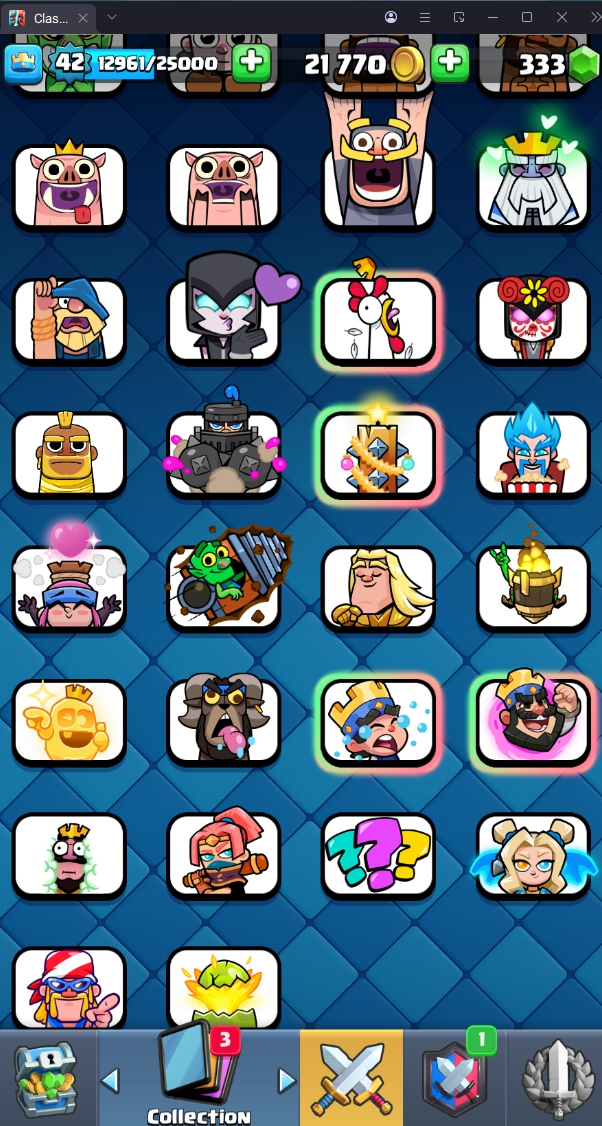Screen dimensions: 602x1126
Task: Select the question marks emote
Action: click(x=378, y=854)
